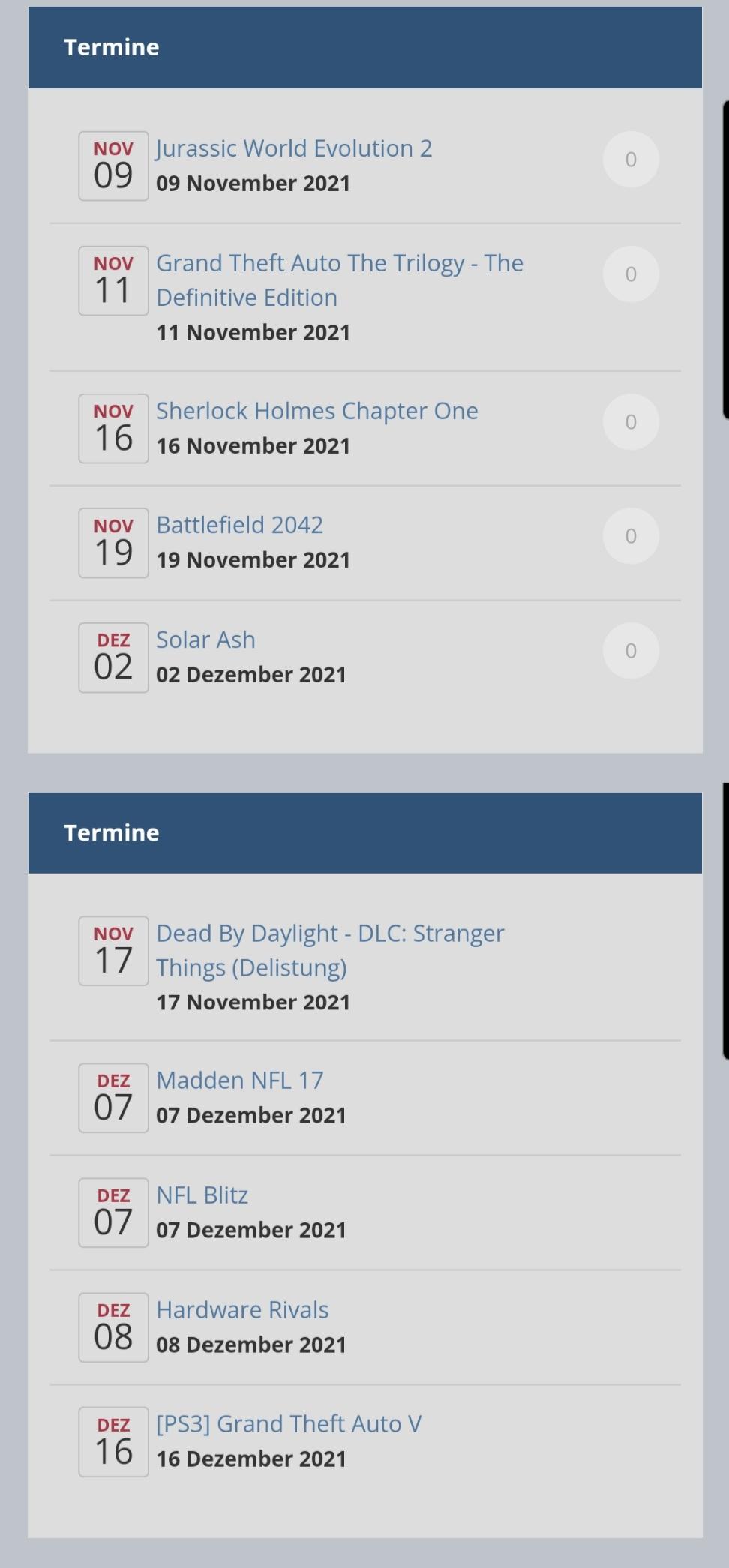This screenshot has width=729, height=1568.
Task: View Madden NFL 17 entry
Action: coord(240,1081)
